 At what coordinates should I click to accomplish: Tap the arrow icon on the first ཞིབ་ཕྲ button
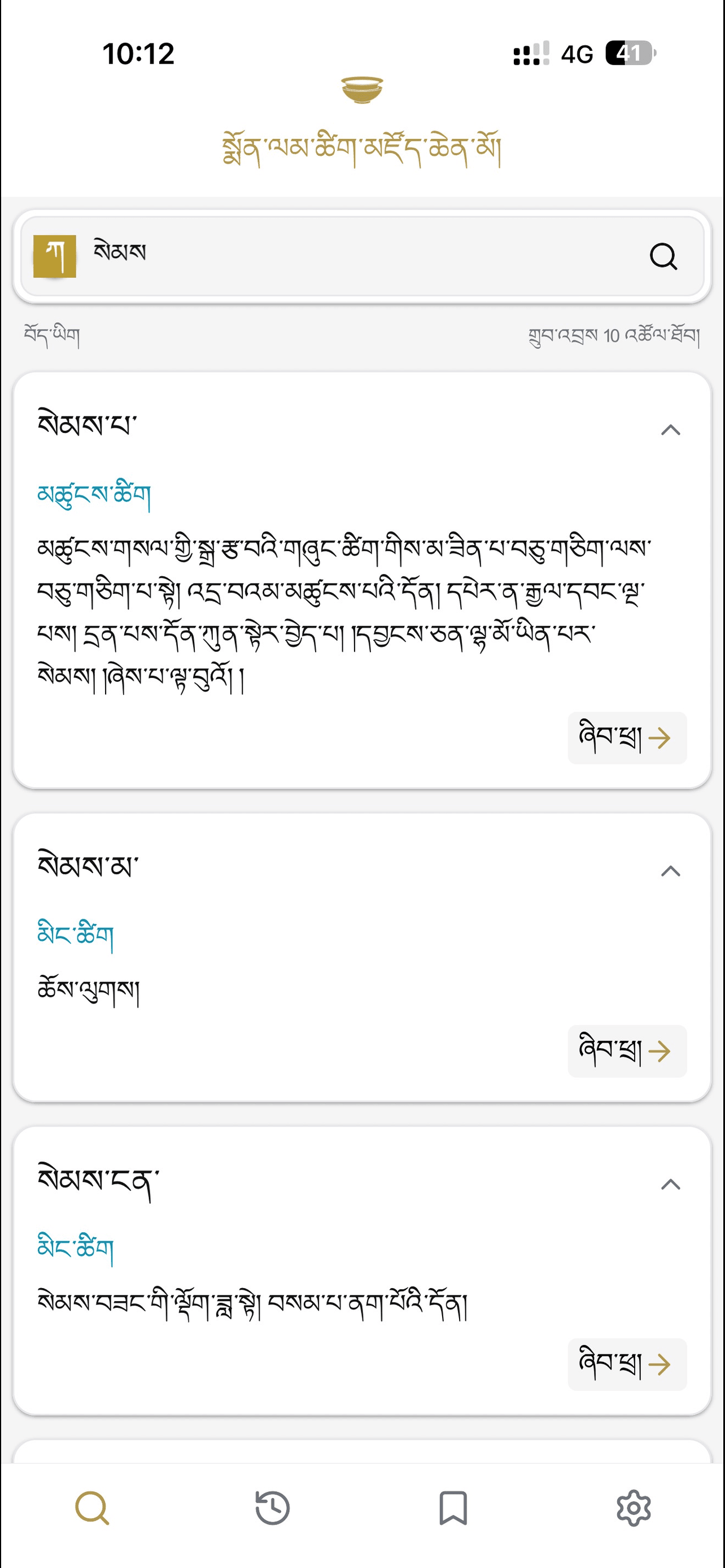click(x=660, y=738)
